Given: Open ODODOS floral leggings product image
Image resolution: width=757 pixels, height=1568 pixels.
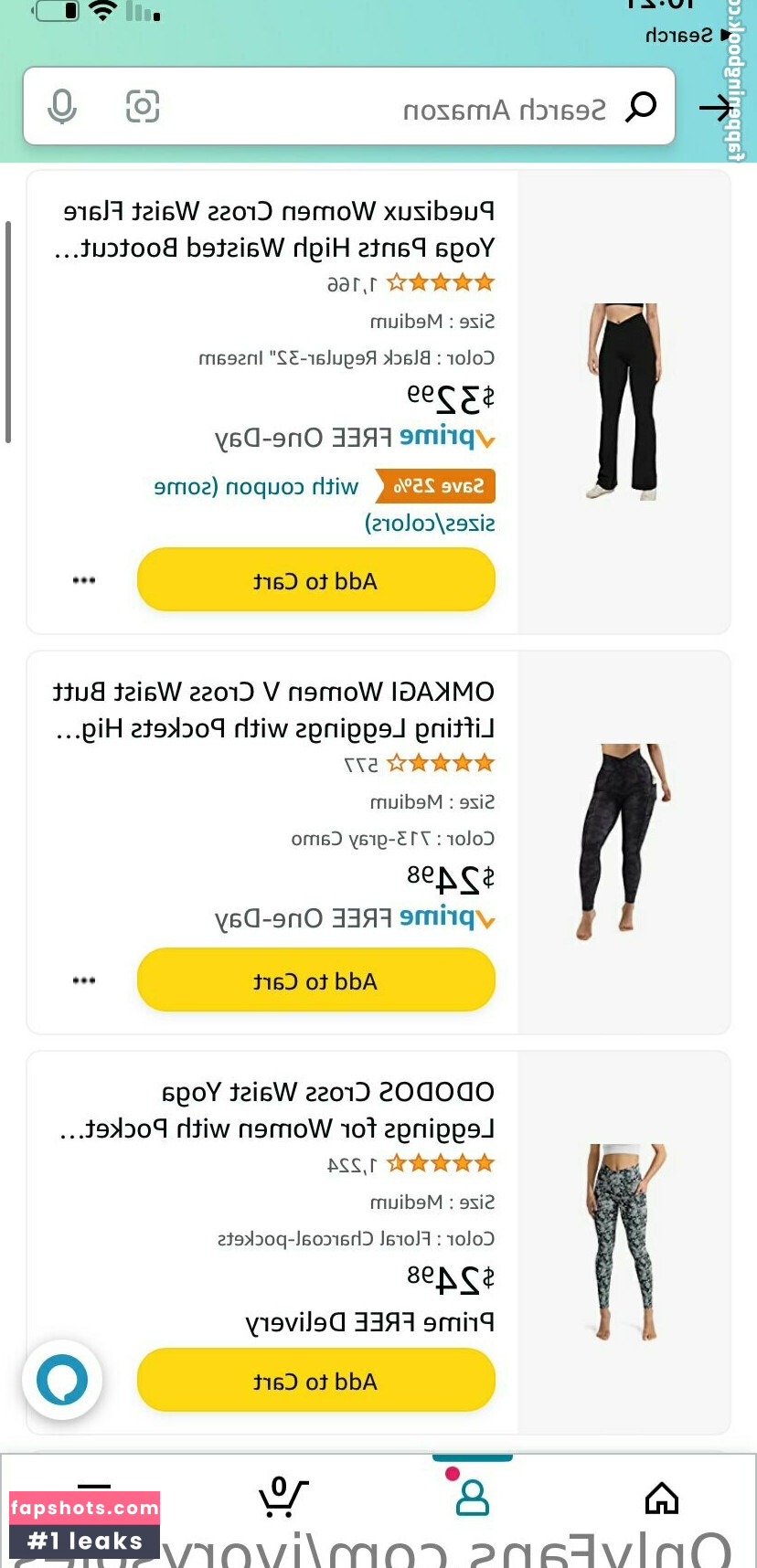Looking at the screenshot, I should coord(624,1242).
